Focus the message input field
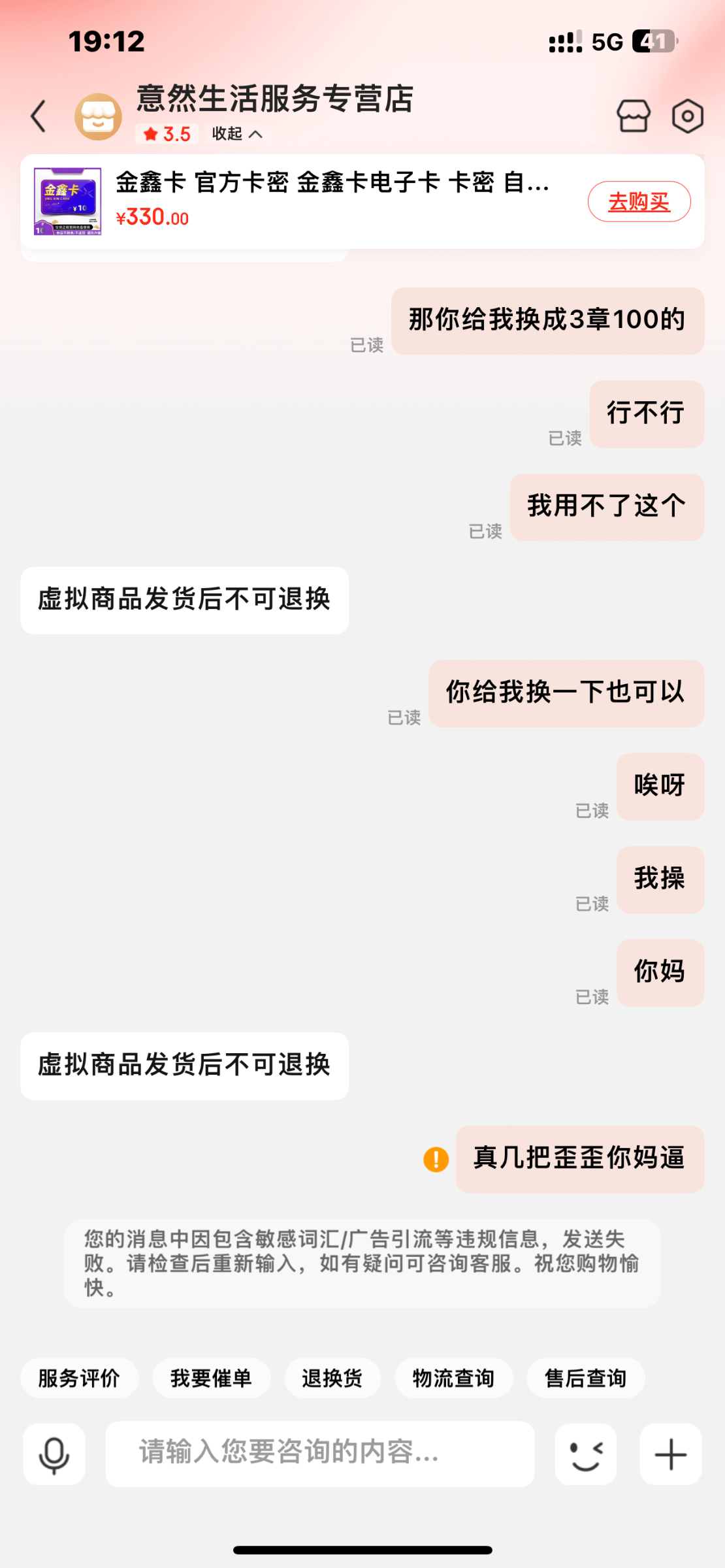The image size is (725, 1568). pos(320,1454)
